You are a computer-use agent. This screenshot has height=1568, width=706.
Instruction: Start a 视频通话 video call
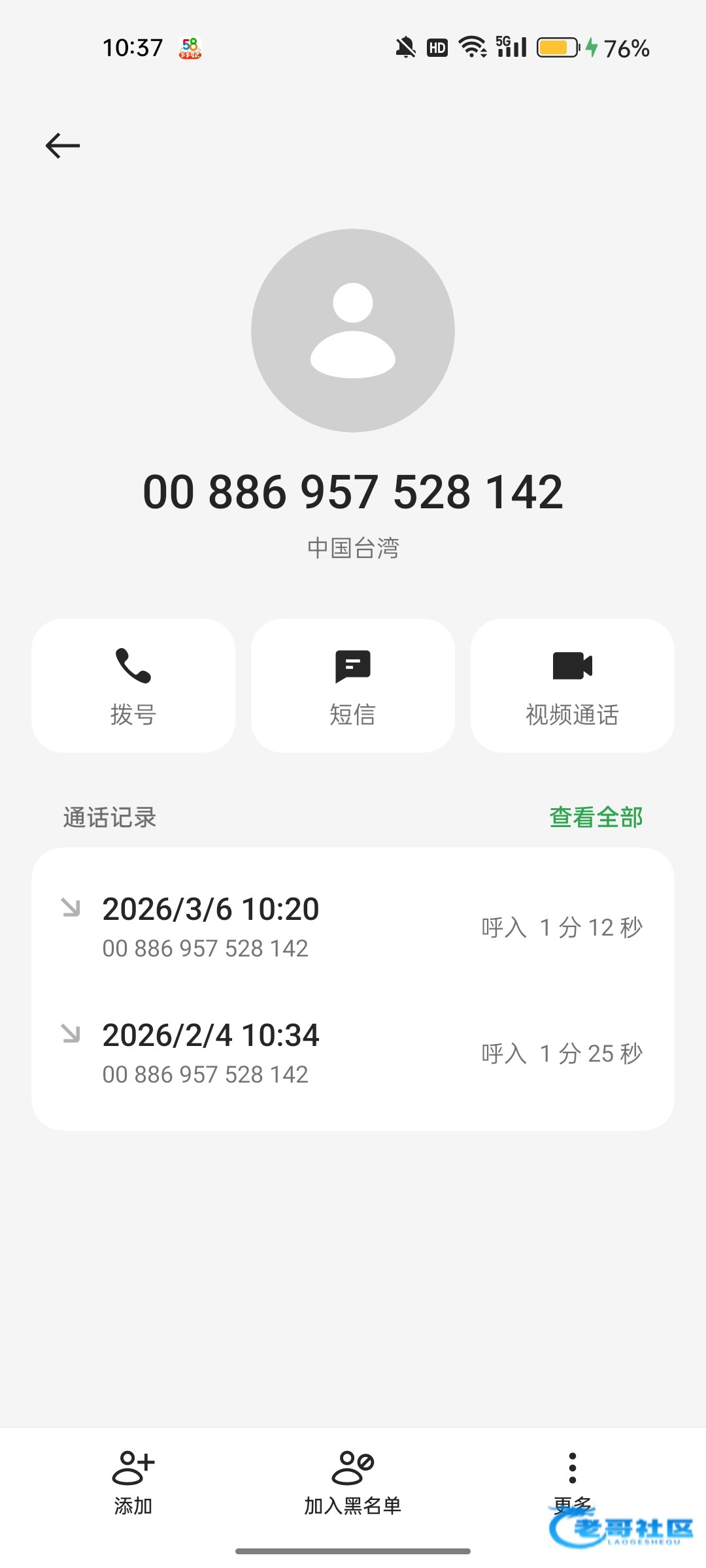(x=573, y=686)
